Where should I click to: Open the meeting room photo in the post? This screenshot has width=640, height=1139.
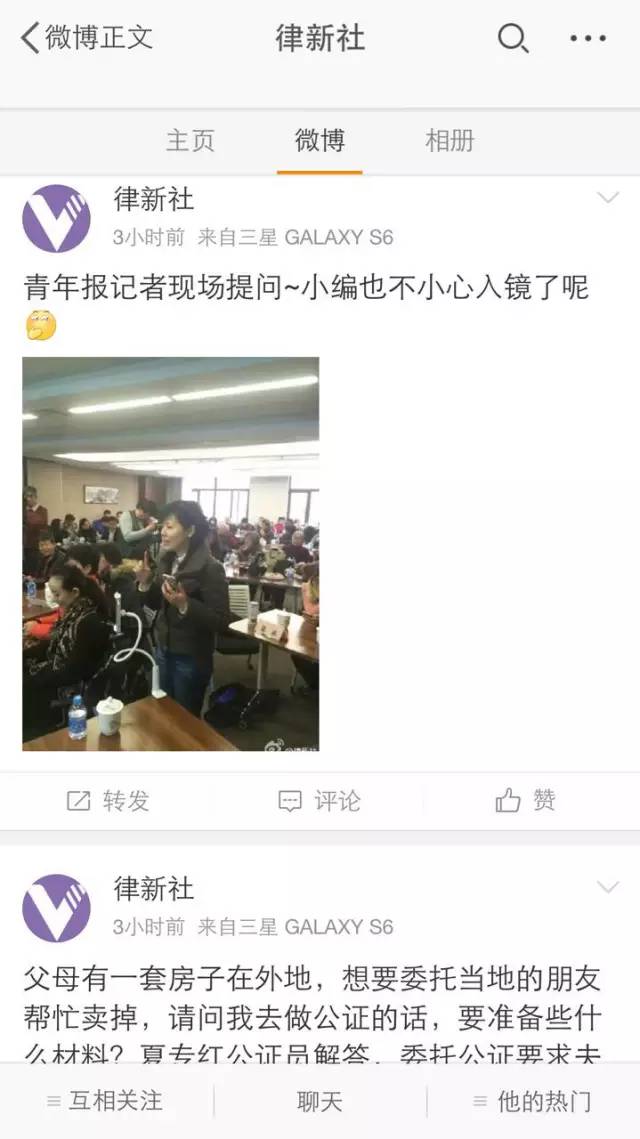[171, 554]
